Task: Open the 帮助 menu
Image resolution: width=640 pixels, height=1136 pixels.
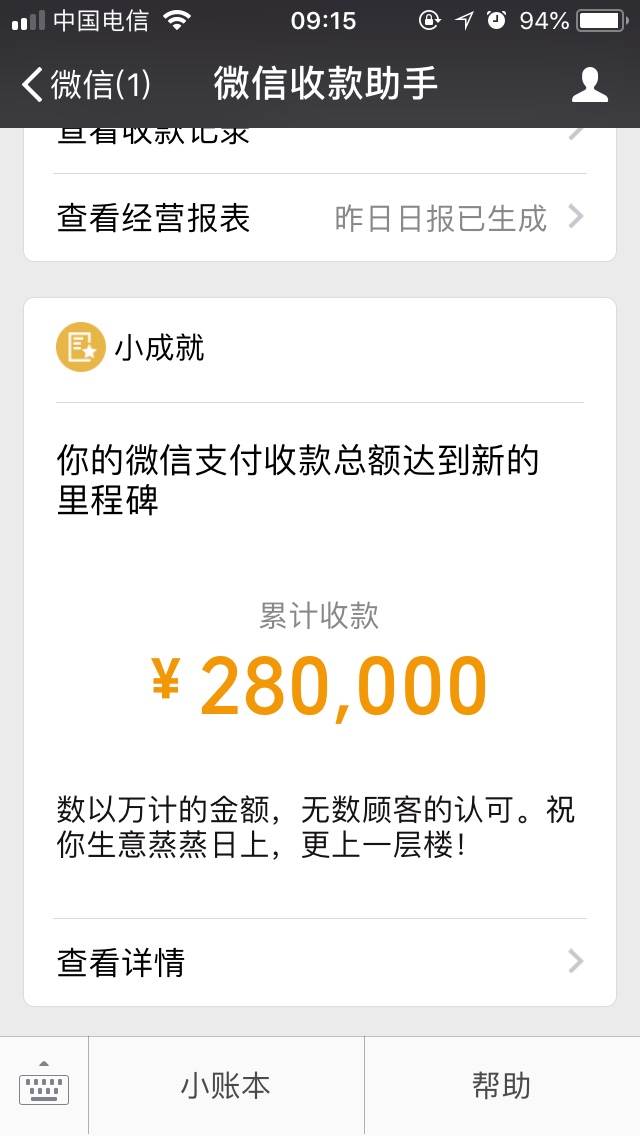Action: click(502, 1085)
